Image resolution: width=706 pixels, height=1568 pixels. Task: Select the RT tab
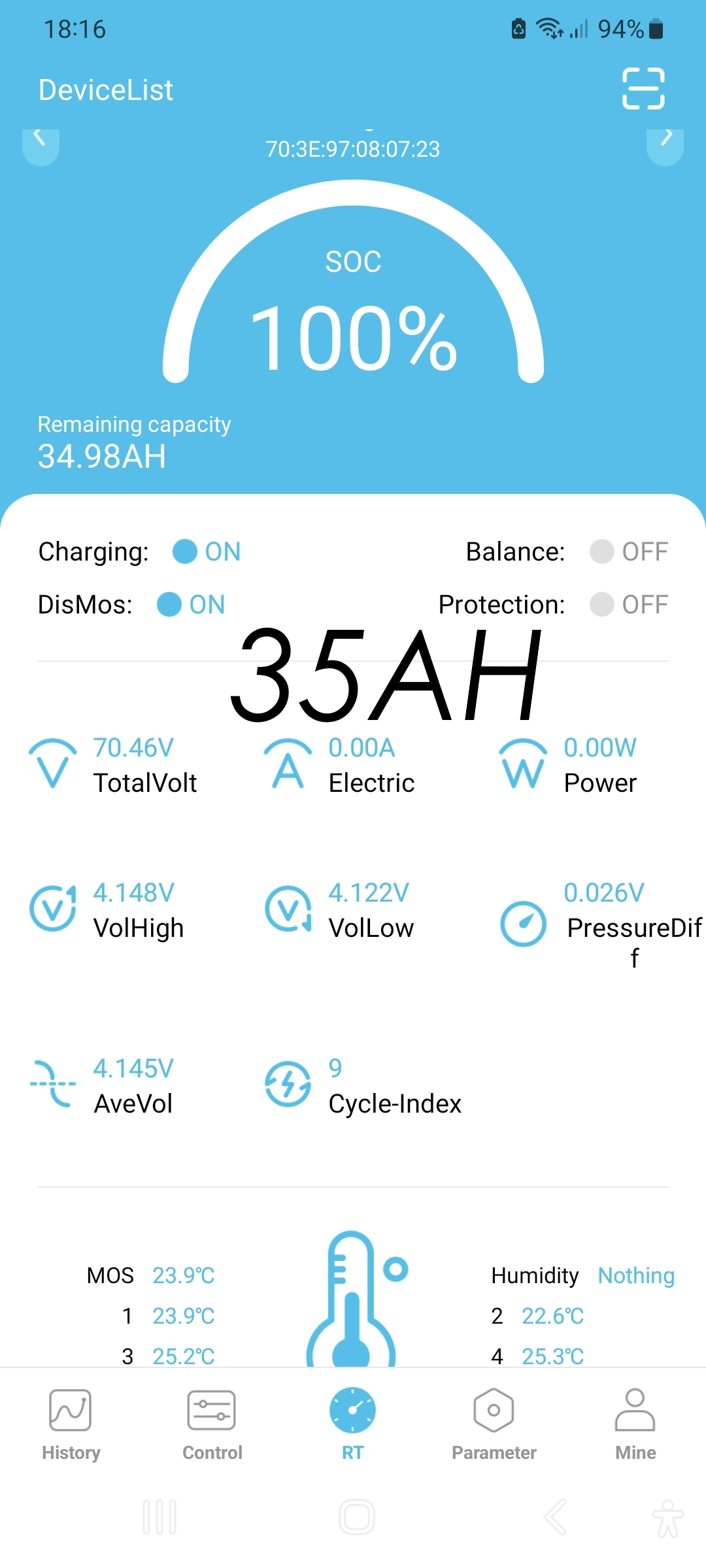[353, 1424]
